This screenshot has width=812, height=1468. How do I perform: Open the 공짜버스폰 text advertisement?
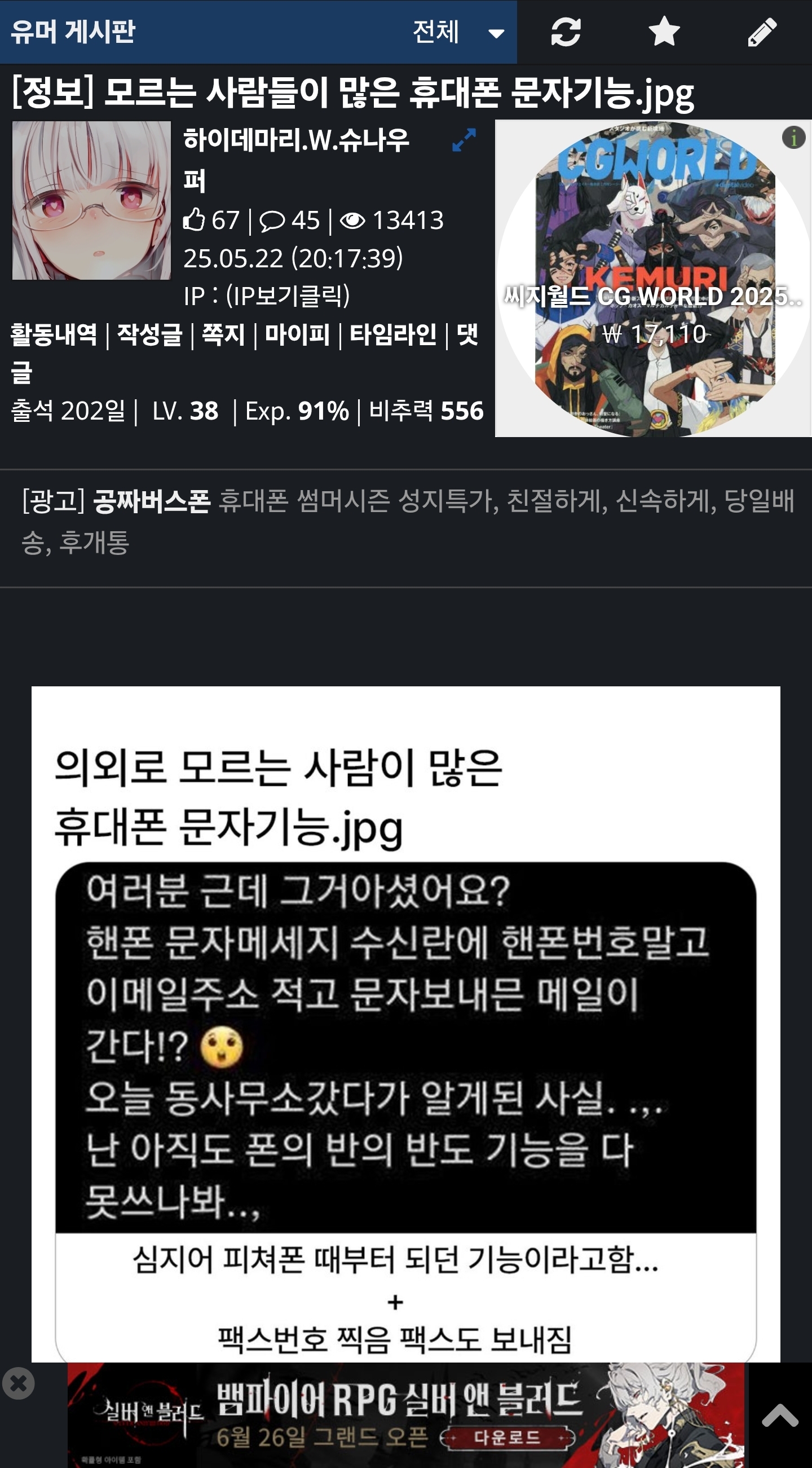click(x=408, y=522)
